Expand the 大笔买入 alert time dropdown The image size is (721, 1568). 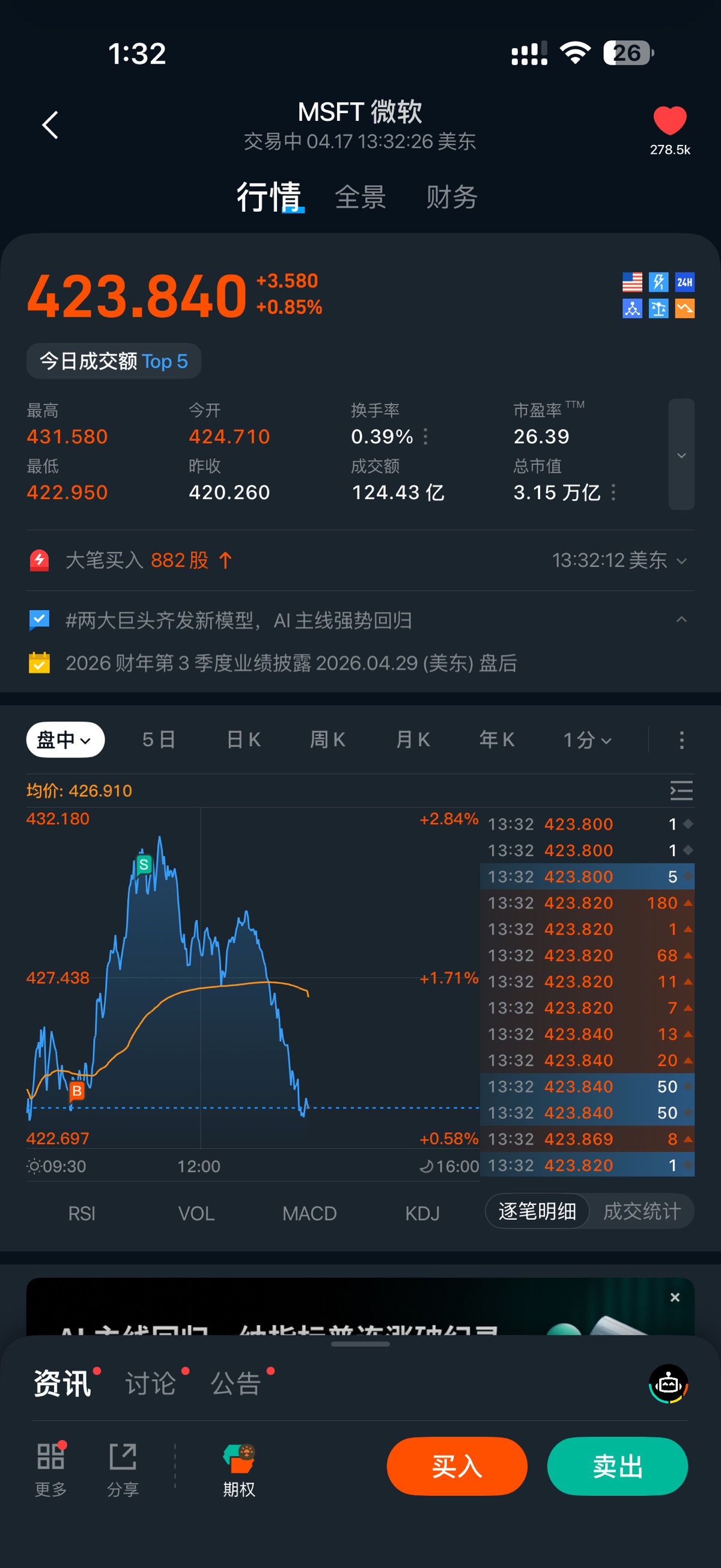click(x=681, y=560)
